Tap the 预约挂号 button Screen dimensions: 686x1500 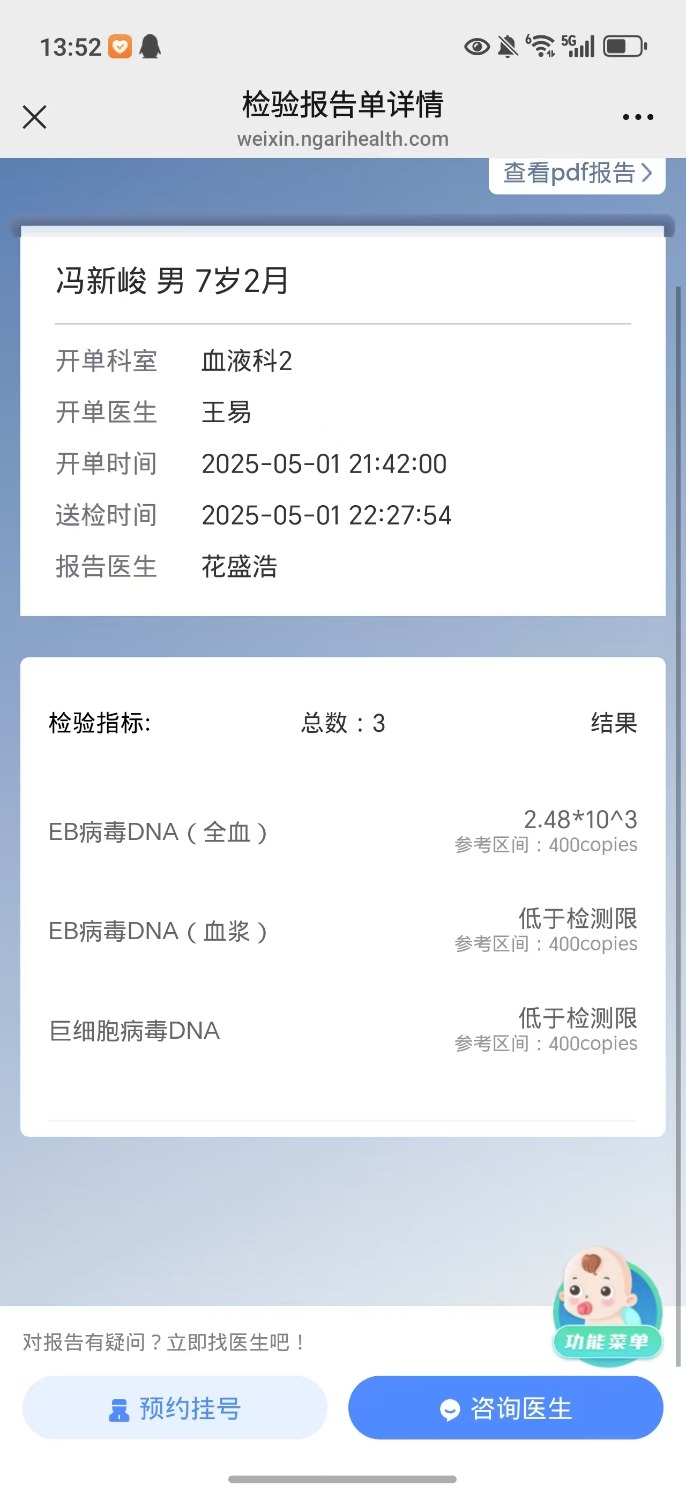[175, 1408]
